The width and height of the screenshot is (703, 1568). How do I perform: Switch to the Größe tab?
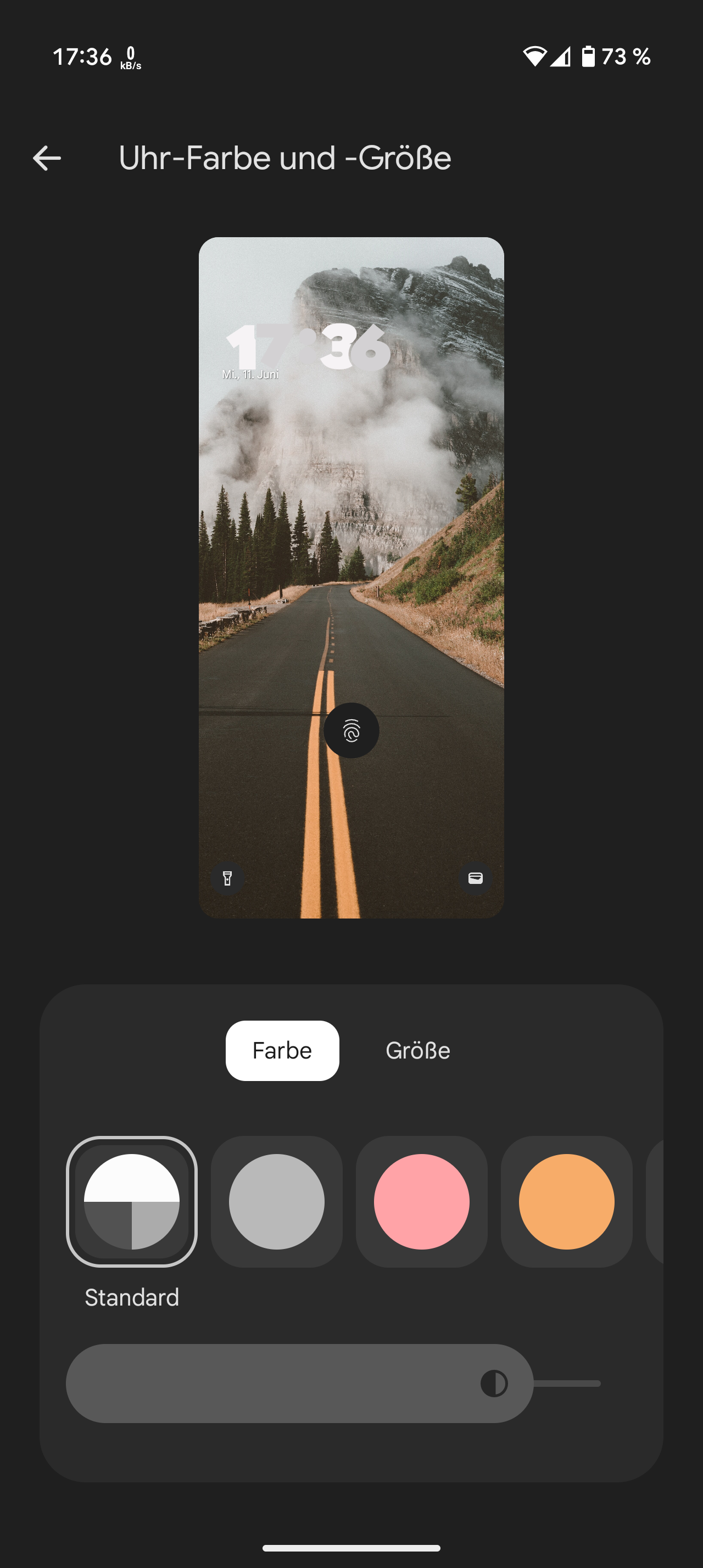tap(417, 1051)
